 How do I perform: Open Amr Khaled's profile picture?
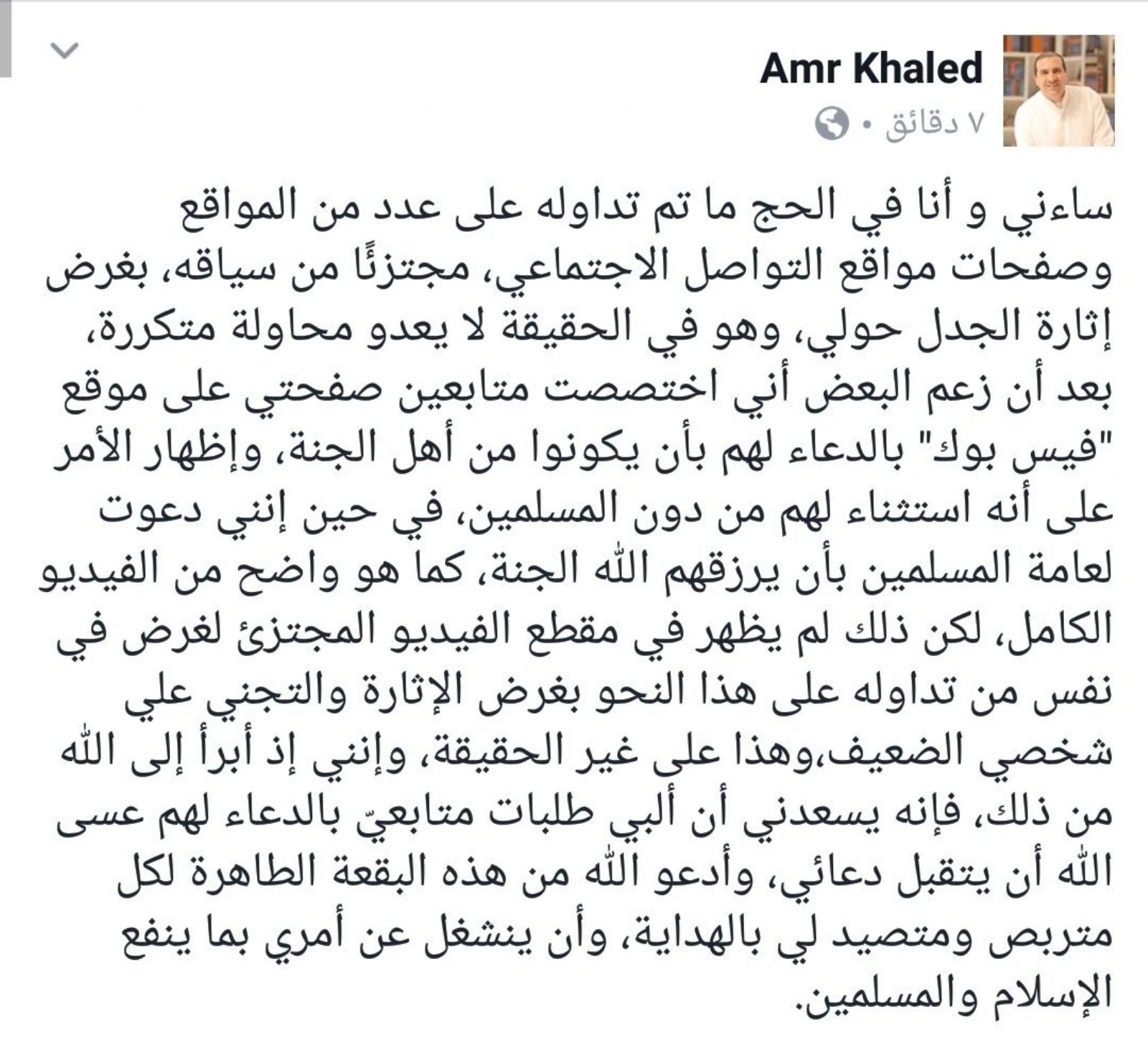pyautogui.click(x=1058, y=90)
